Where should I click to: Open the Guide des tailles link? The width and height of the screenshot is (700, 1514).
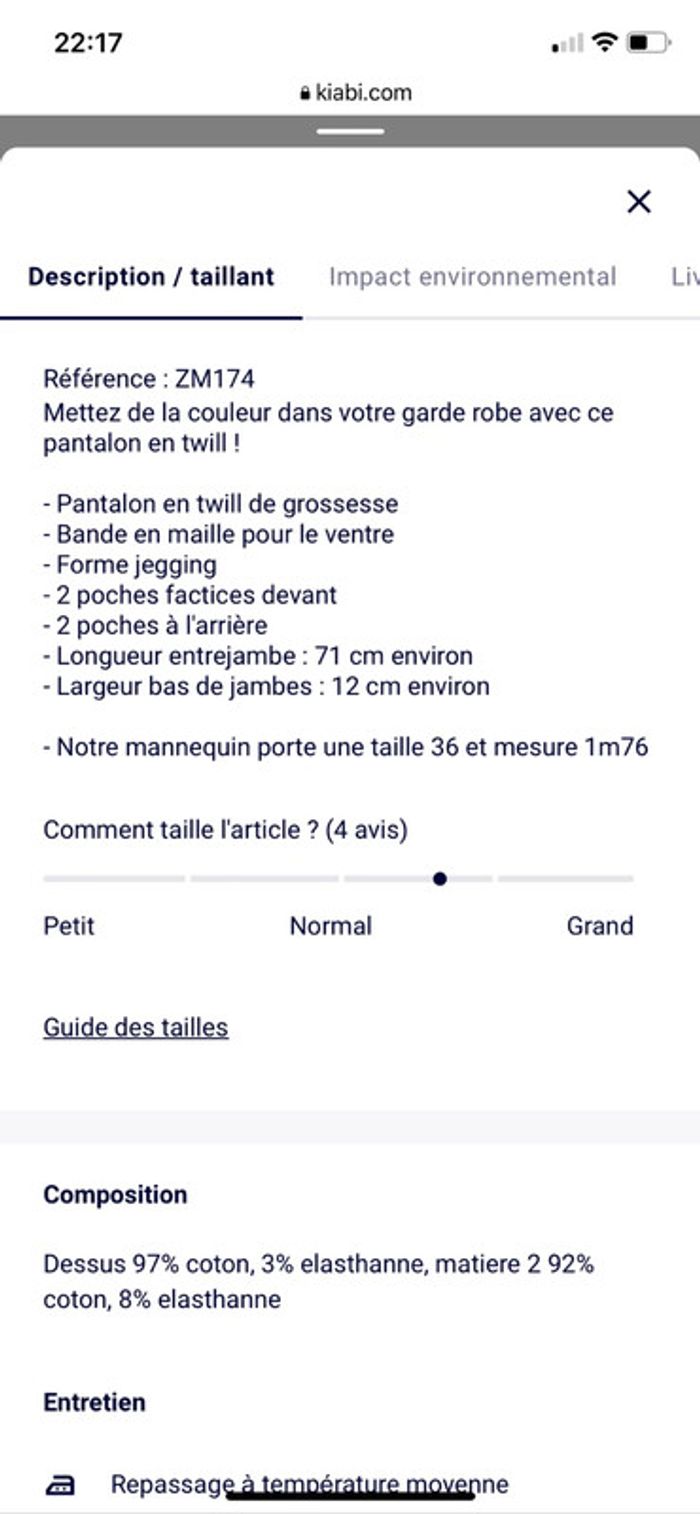[x=136, y=1028]
